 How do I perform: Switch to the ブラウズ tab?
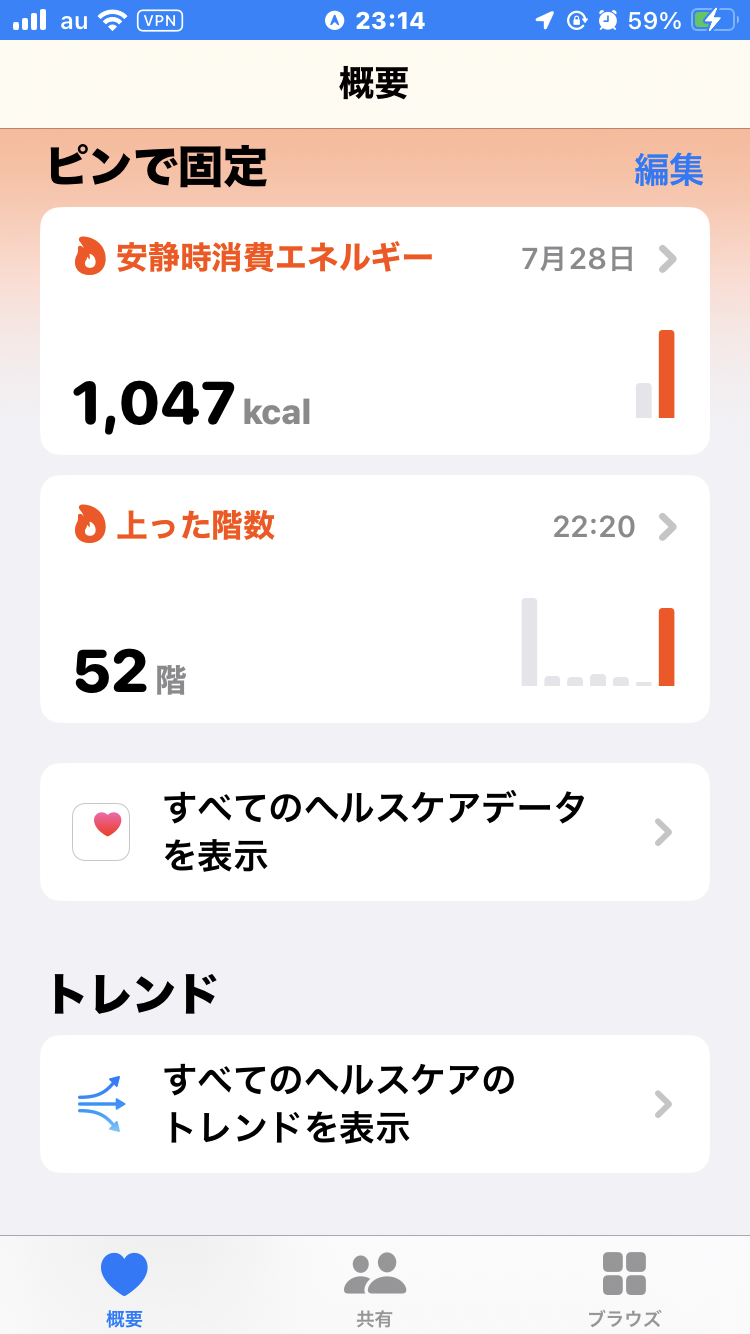click(624, 1286)
